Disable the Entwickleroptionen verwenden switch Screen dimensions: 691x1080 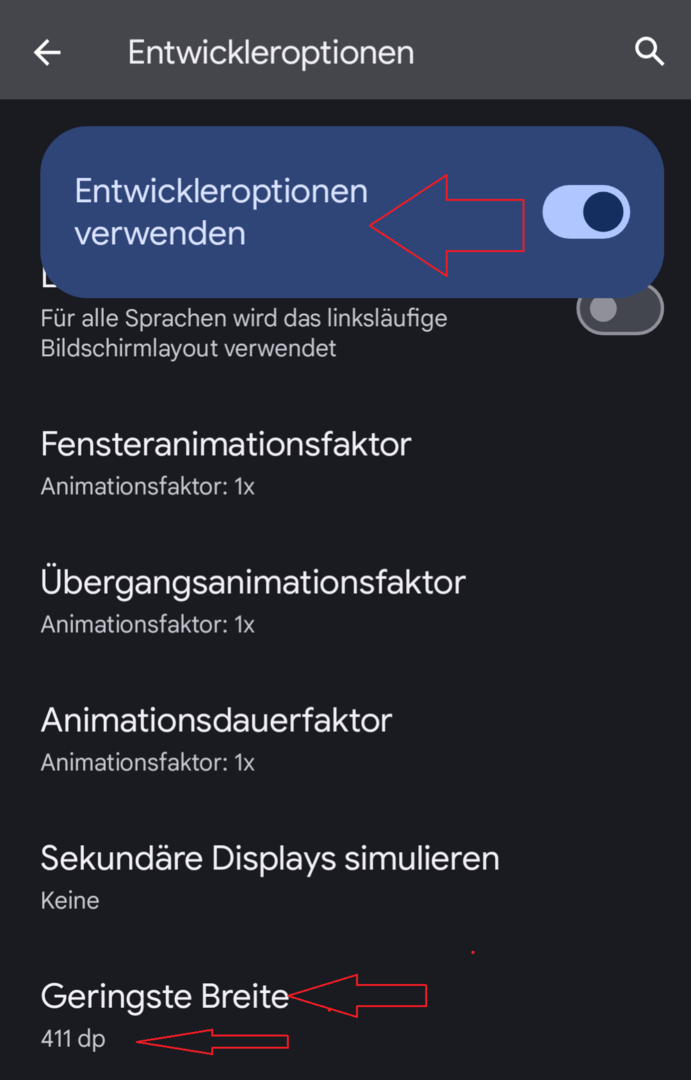click(x=586, y=212)
